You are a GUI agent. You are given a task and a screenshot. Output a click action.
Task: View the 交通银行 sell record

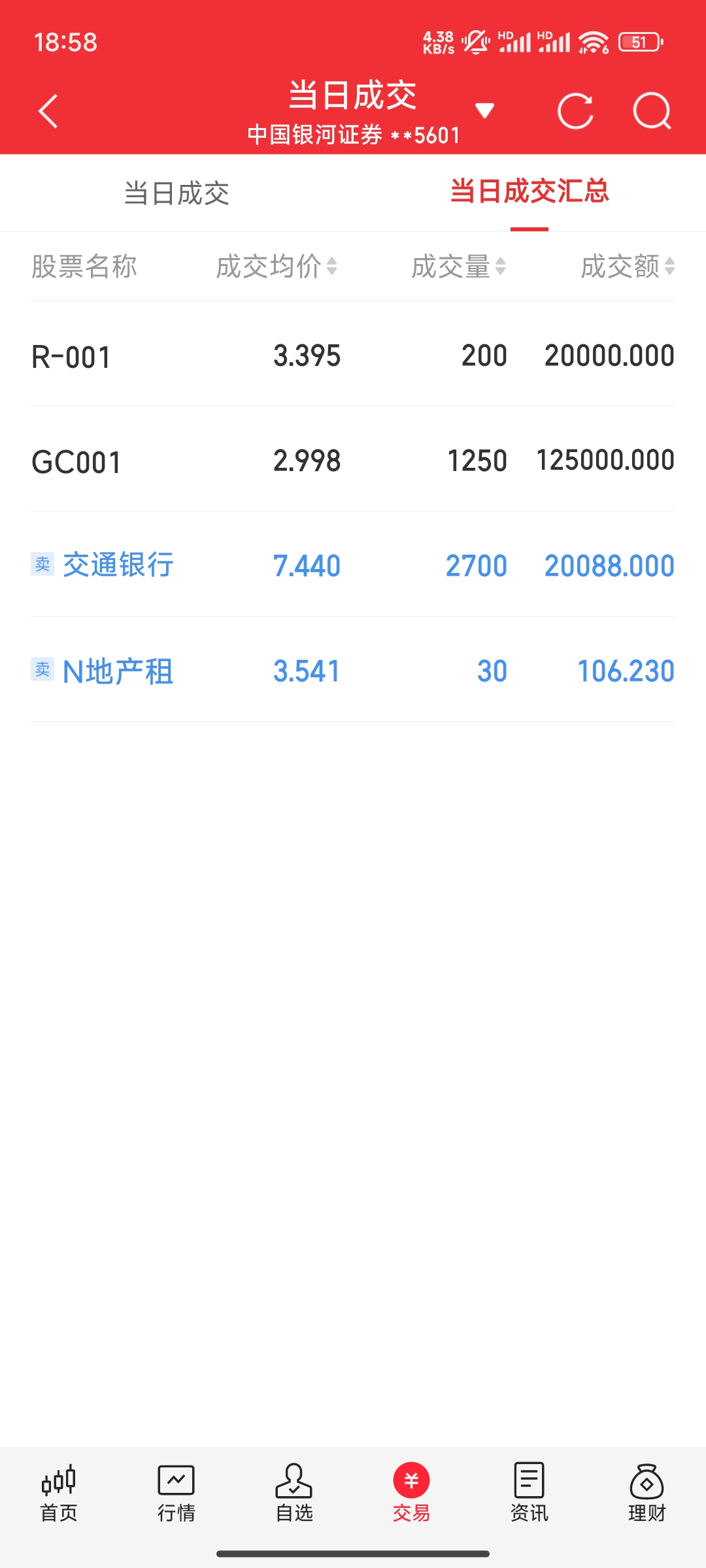[353, 565]
